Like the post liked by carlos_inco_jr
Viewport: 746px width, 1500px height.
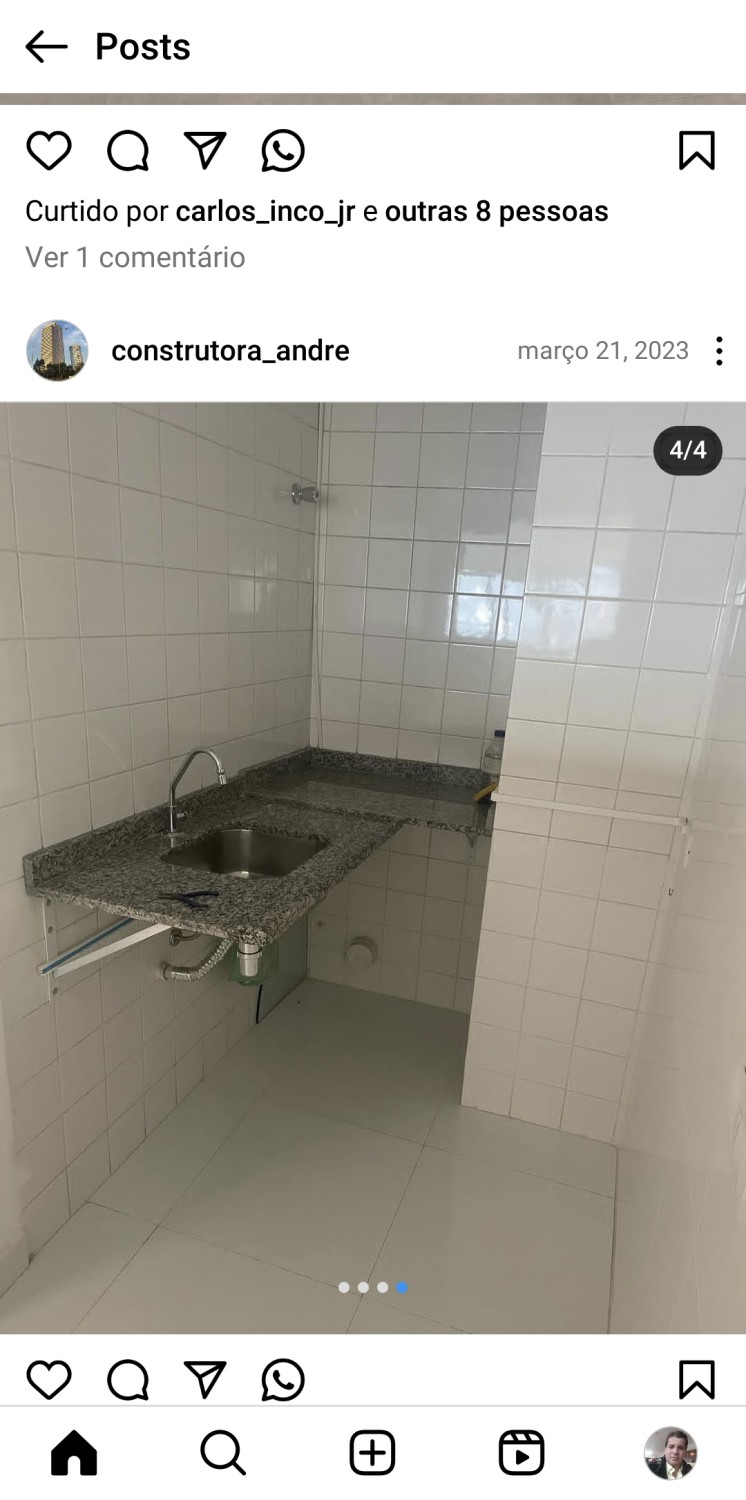tap(48, 151)
